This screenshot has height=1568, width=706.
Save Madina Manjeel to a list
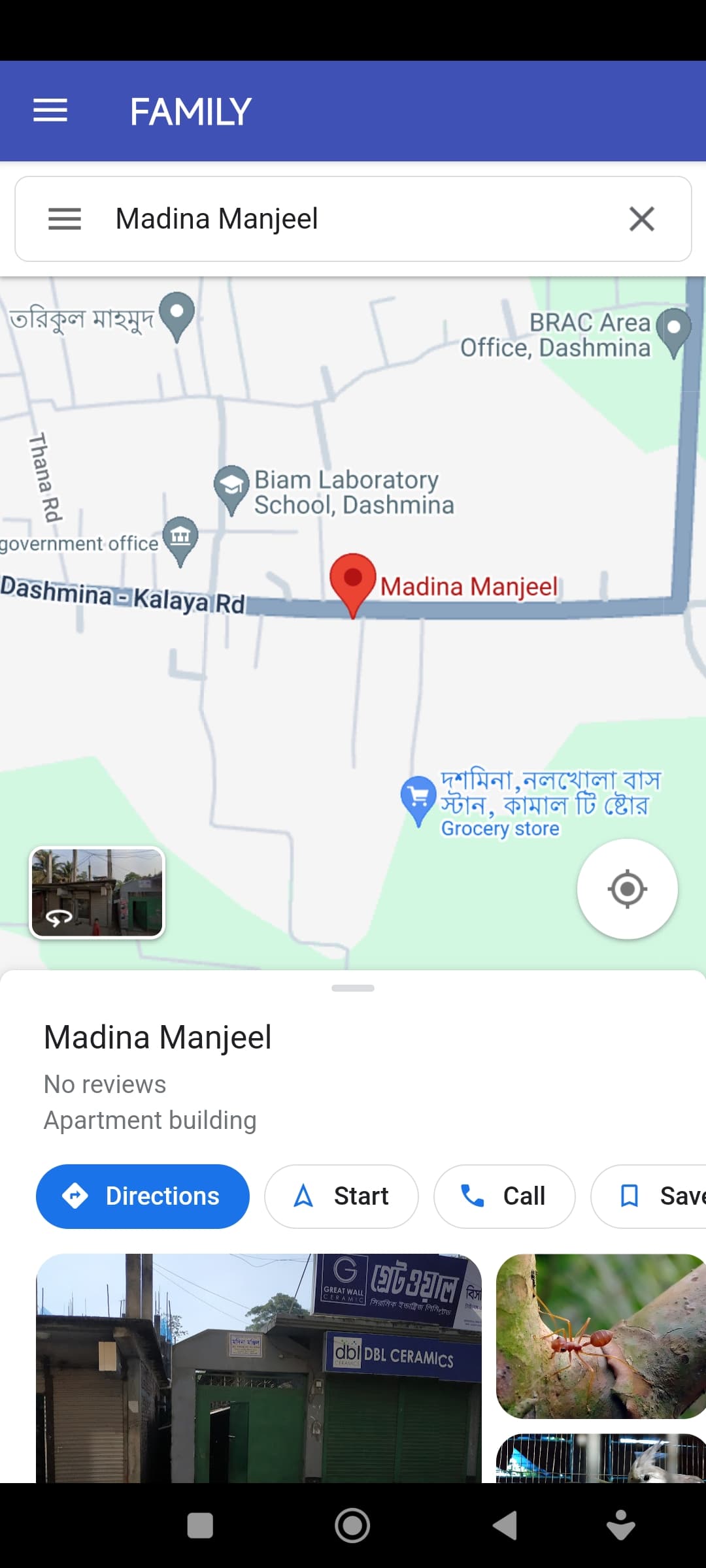point(648,1196)
